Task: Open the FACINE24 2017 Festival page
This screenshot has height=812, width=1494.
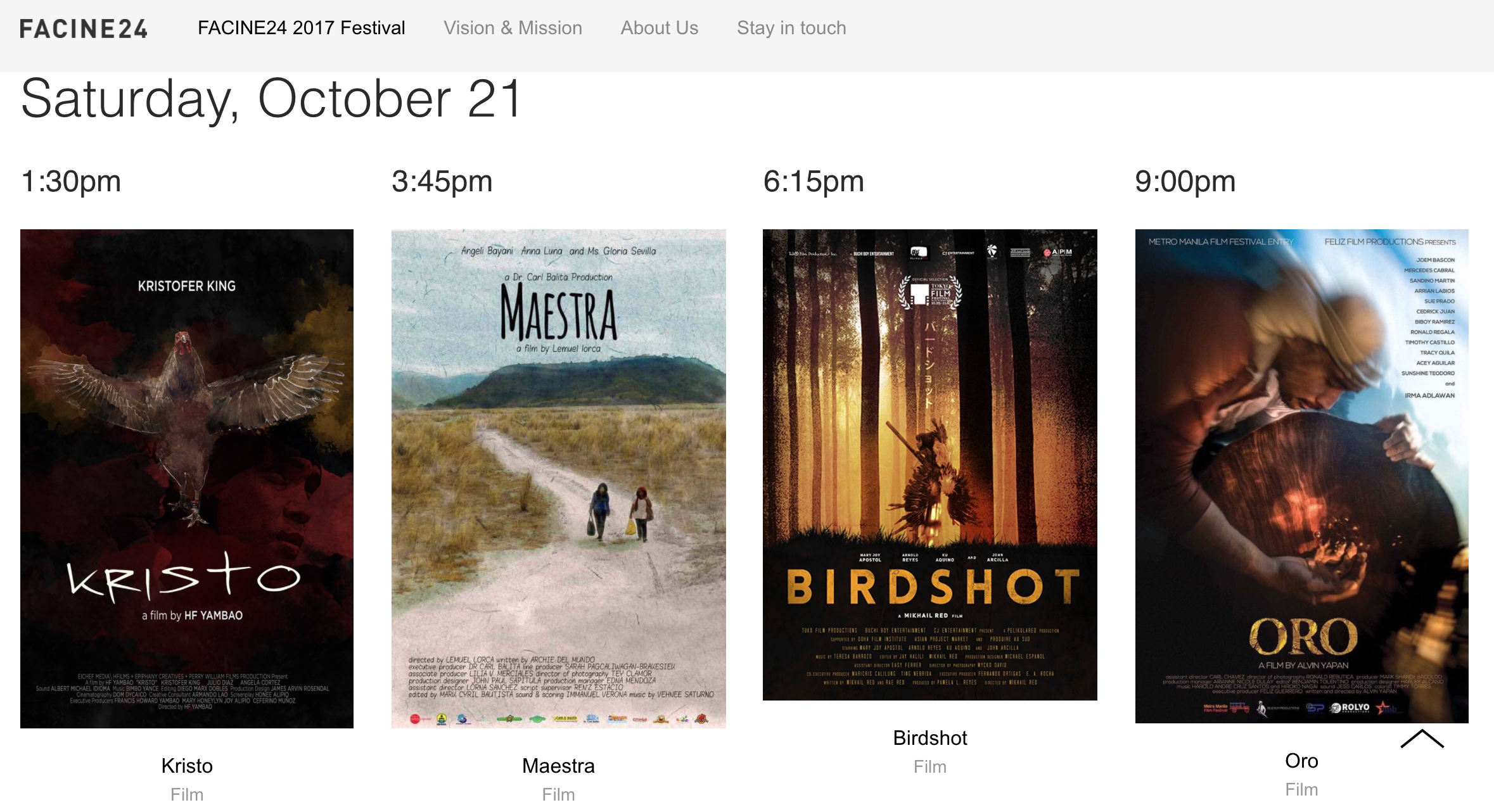Action: pos(301,28)
